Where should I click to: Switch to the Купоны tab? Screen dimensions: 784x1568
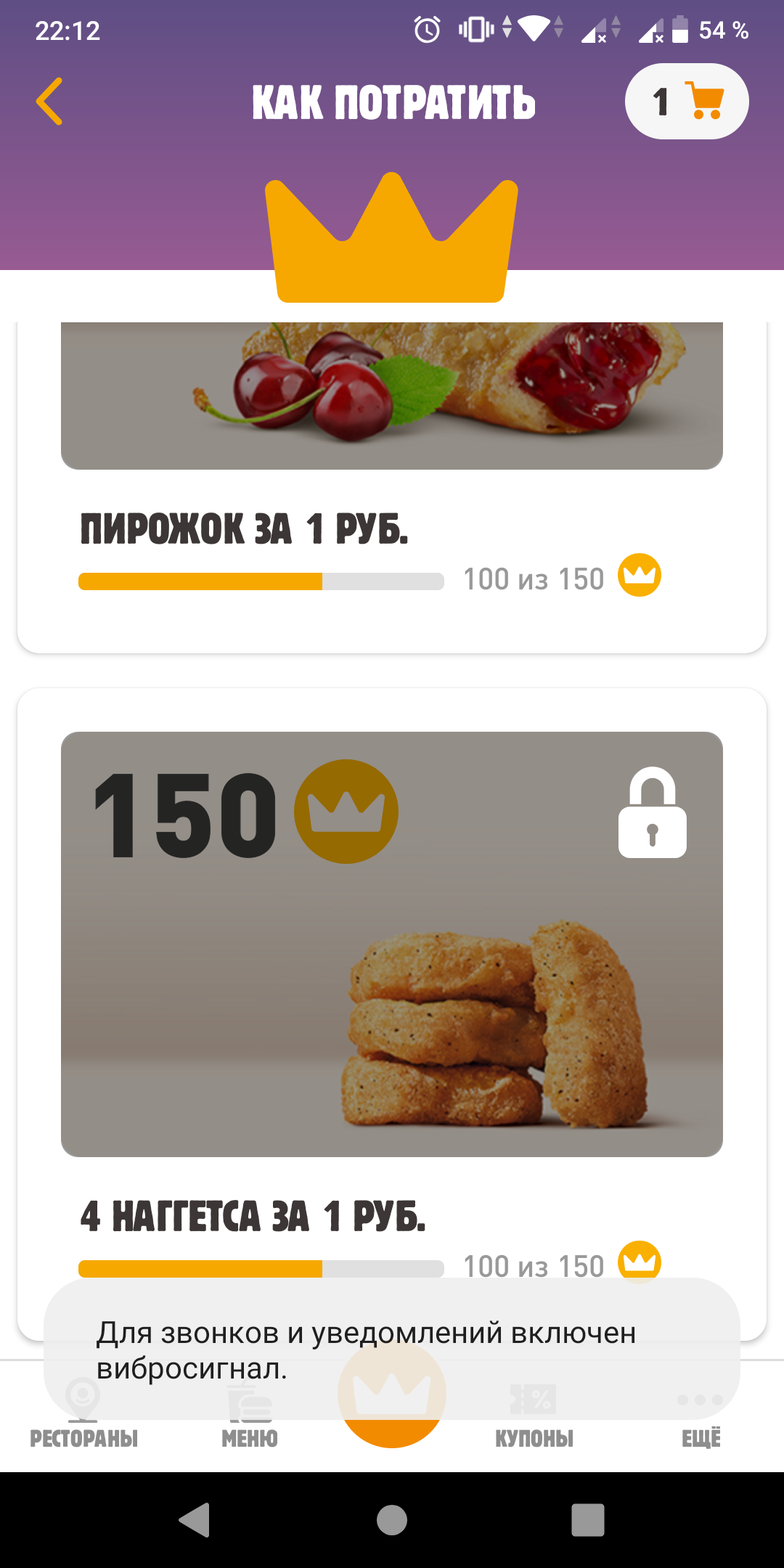534,1416
